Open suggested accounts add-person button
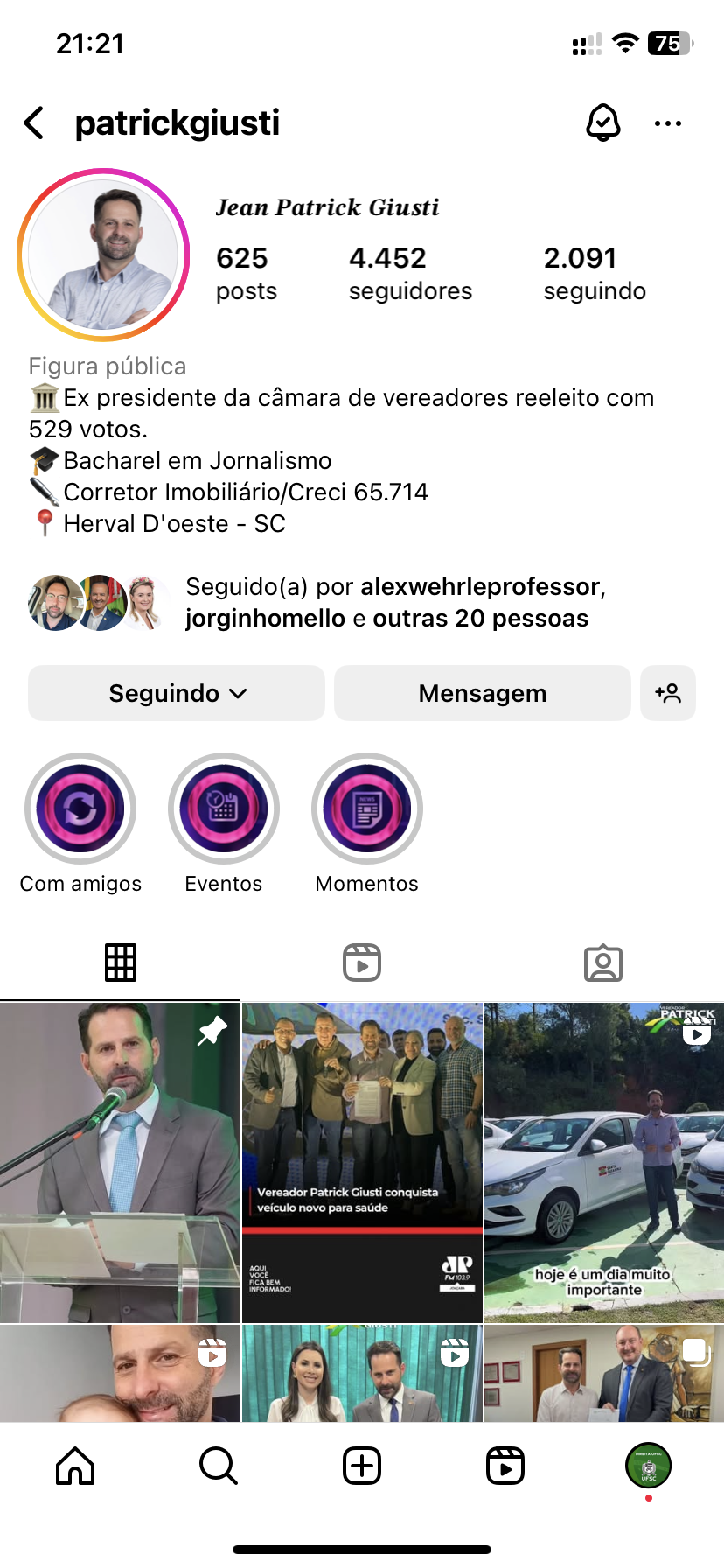Screen dimensions: 724x1568 point(667,693)
